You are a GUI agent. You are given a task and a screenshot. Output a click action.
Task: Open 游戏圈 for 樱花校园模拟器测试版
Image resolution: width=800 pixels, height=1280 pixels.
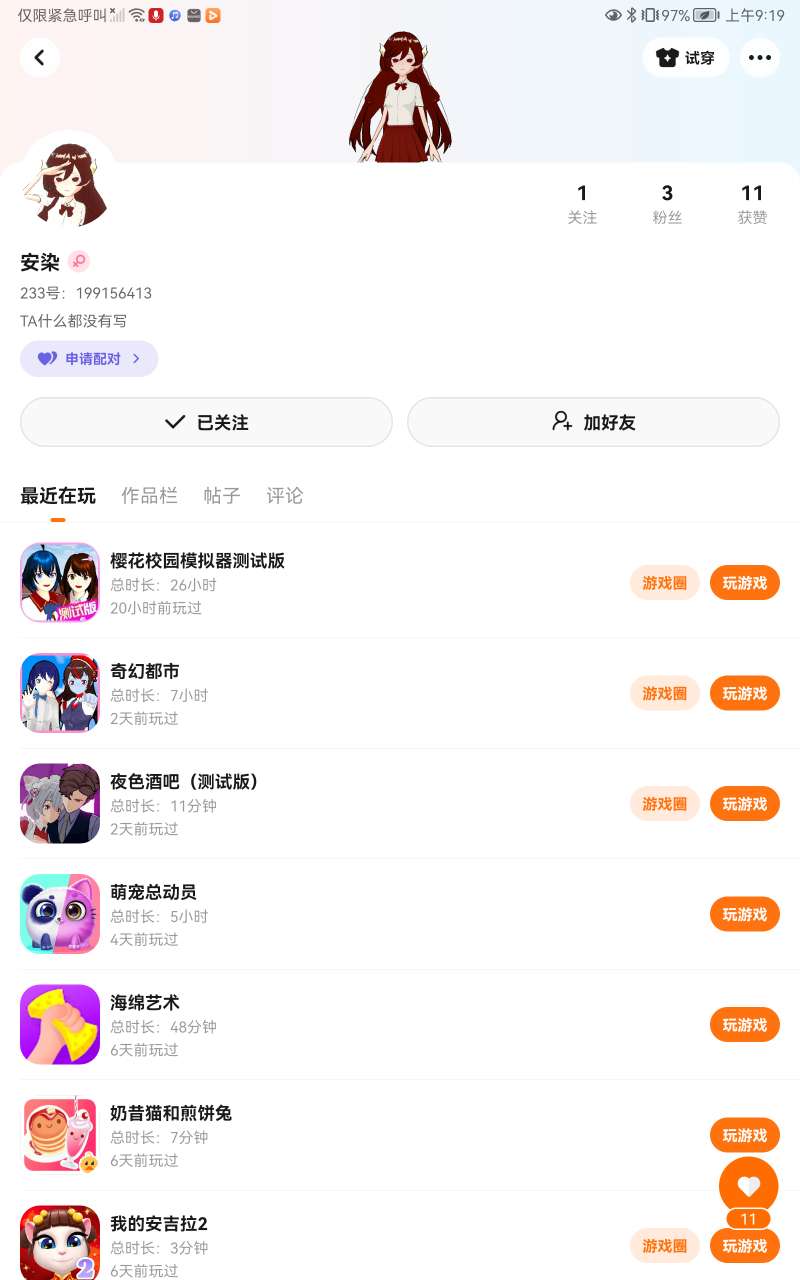pyautogui.click(x=664, y=583)
